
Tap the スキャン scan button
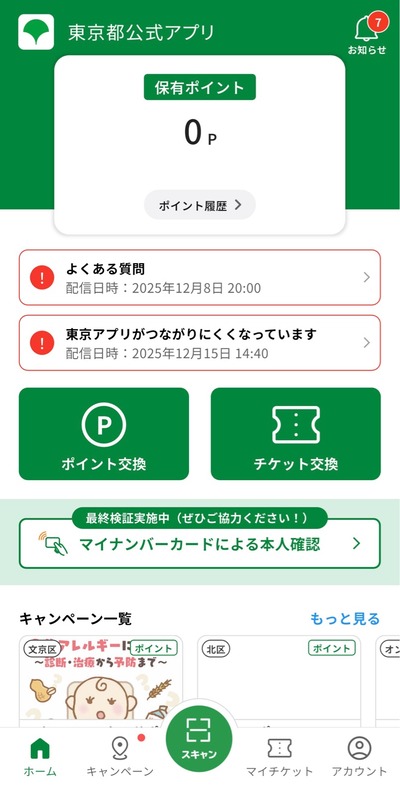pos(199,739)
